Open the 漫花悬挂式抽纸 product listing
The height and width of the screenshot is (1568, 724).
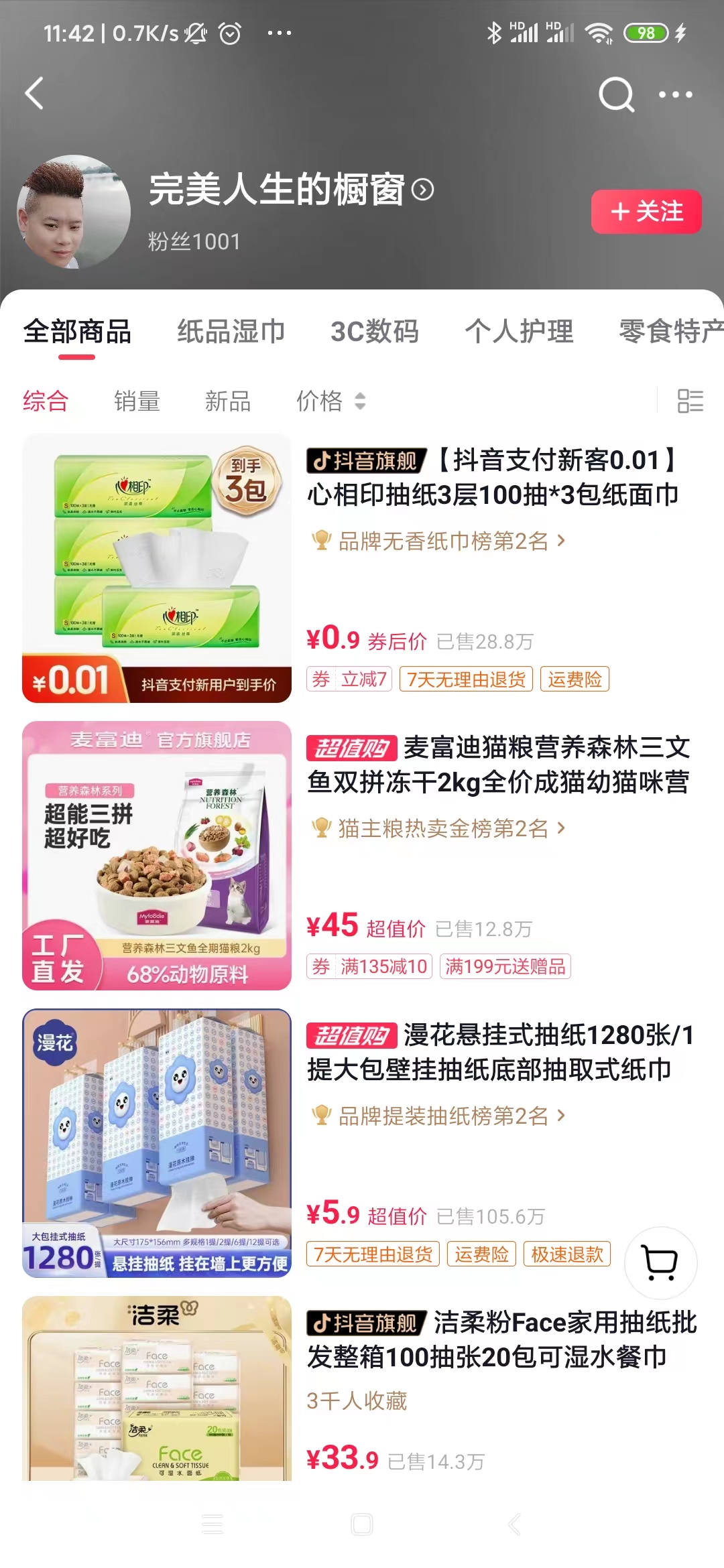499,1052
